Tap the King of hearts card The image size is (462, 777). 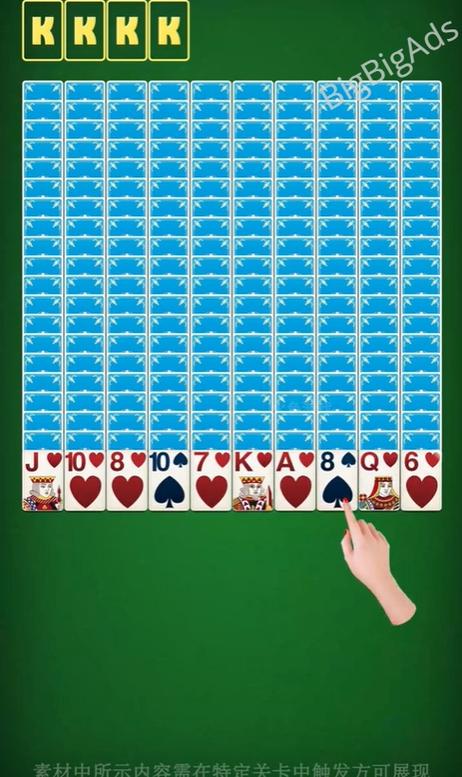[x=253, y=480]
